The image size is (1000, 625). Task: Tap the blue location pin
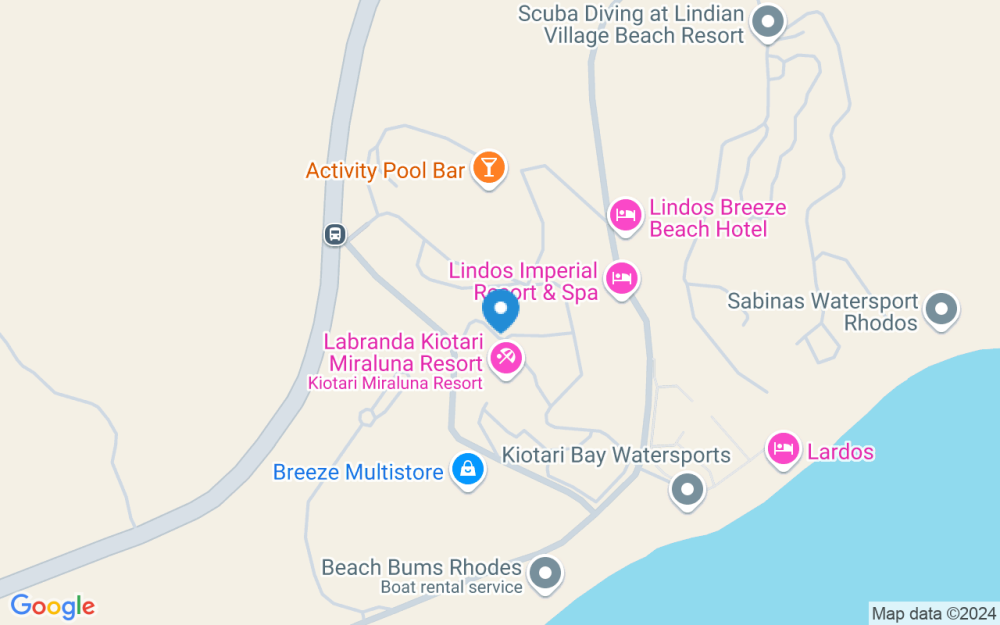pyautogui.click(x=501, y=309)
